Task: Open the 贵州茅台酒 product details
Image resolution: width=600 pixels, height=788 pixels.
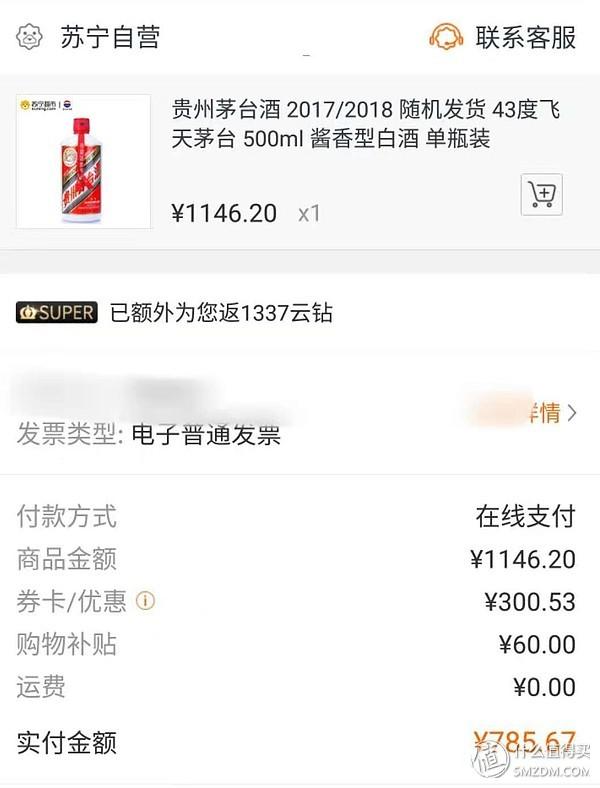Action: 365,123
